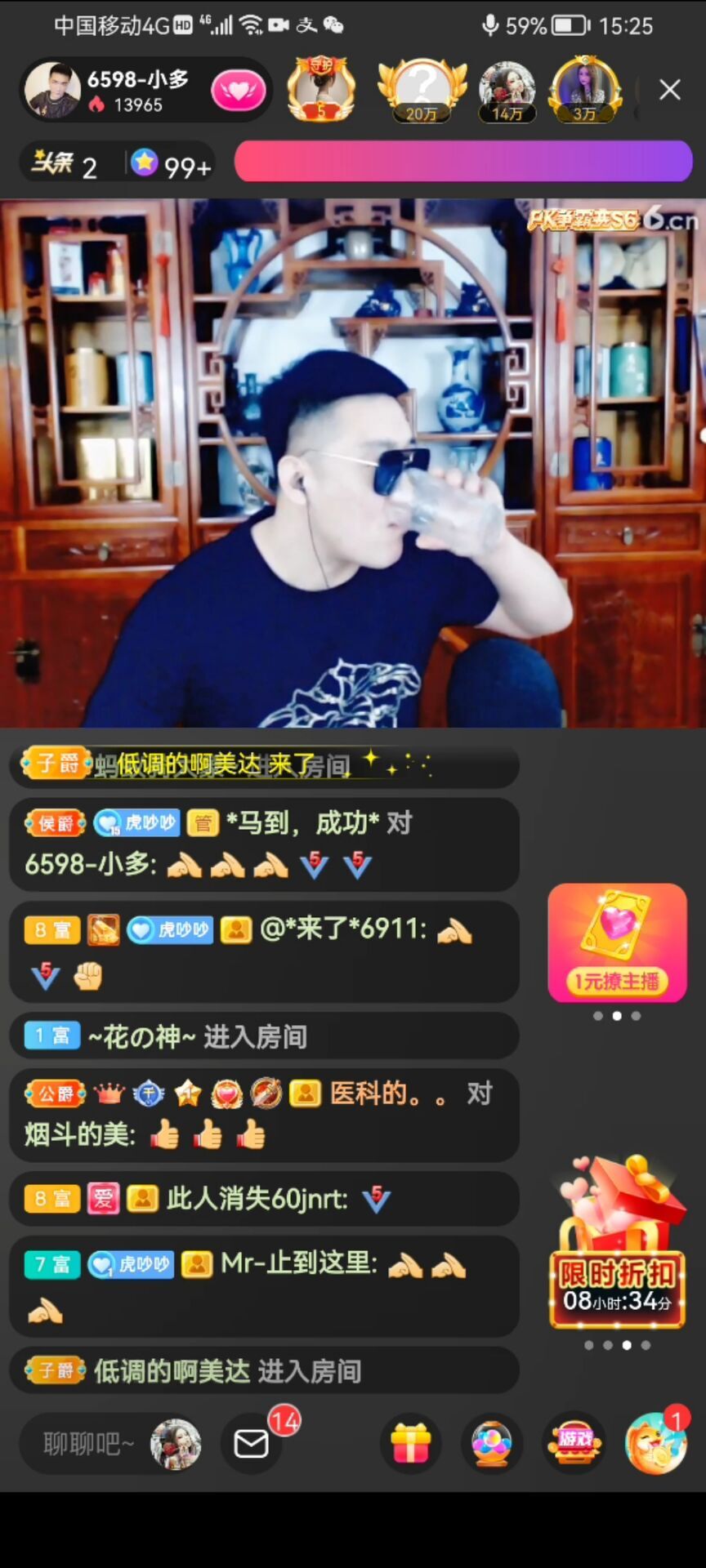
Task: Close the live stream room
Action: (x=669, y=90)
